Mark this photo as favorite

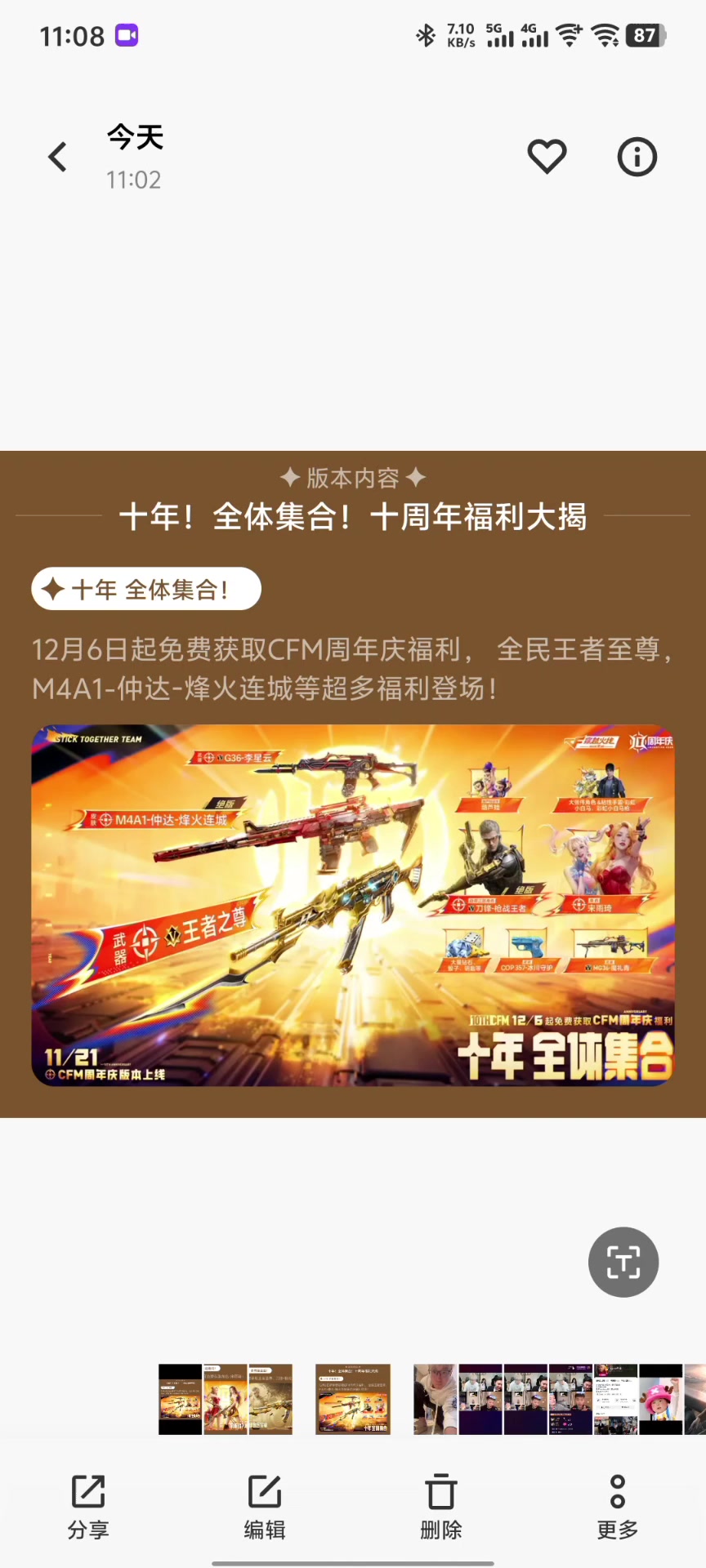[x=547, y=157]
